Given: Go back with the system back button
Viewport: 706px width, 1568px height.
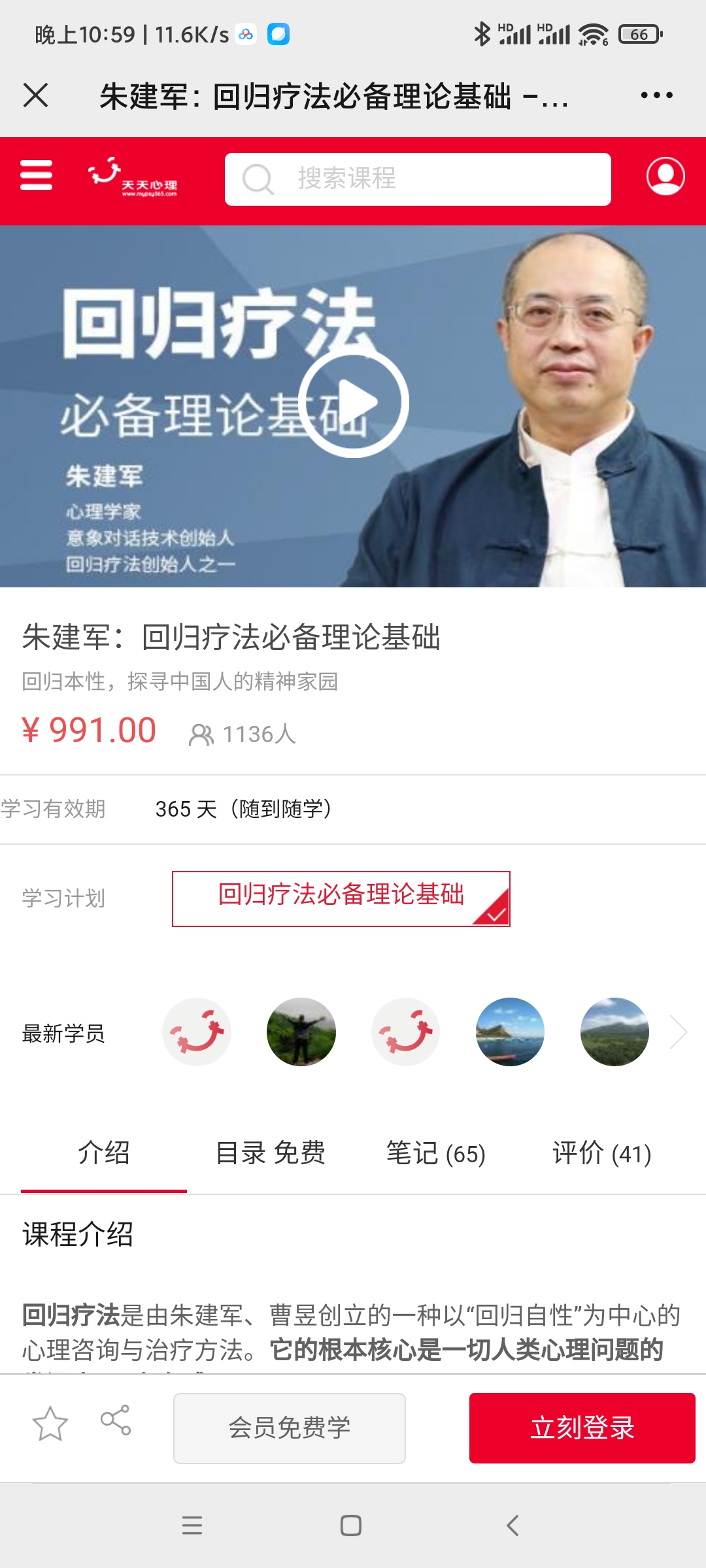Looking at the screenshot, I should coord(513,1526).
